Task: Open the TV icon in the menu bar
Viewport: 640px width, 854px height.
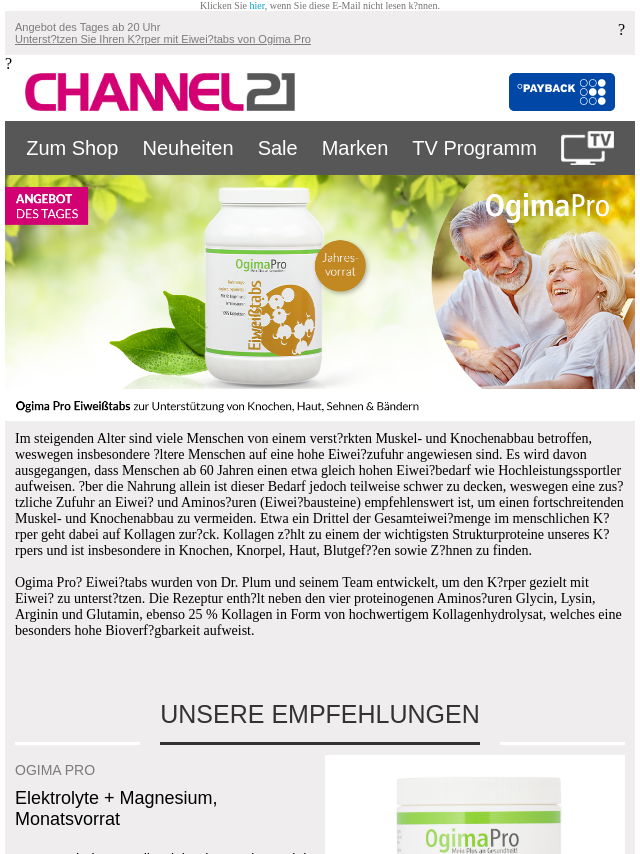Action: pos(587,148)
